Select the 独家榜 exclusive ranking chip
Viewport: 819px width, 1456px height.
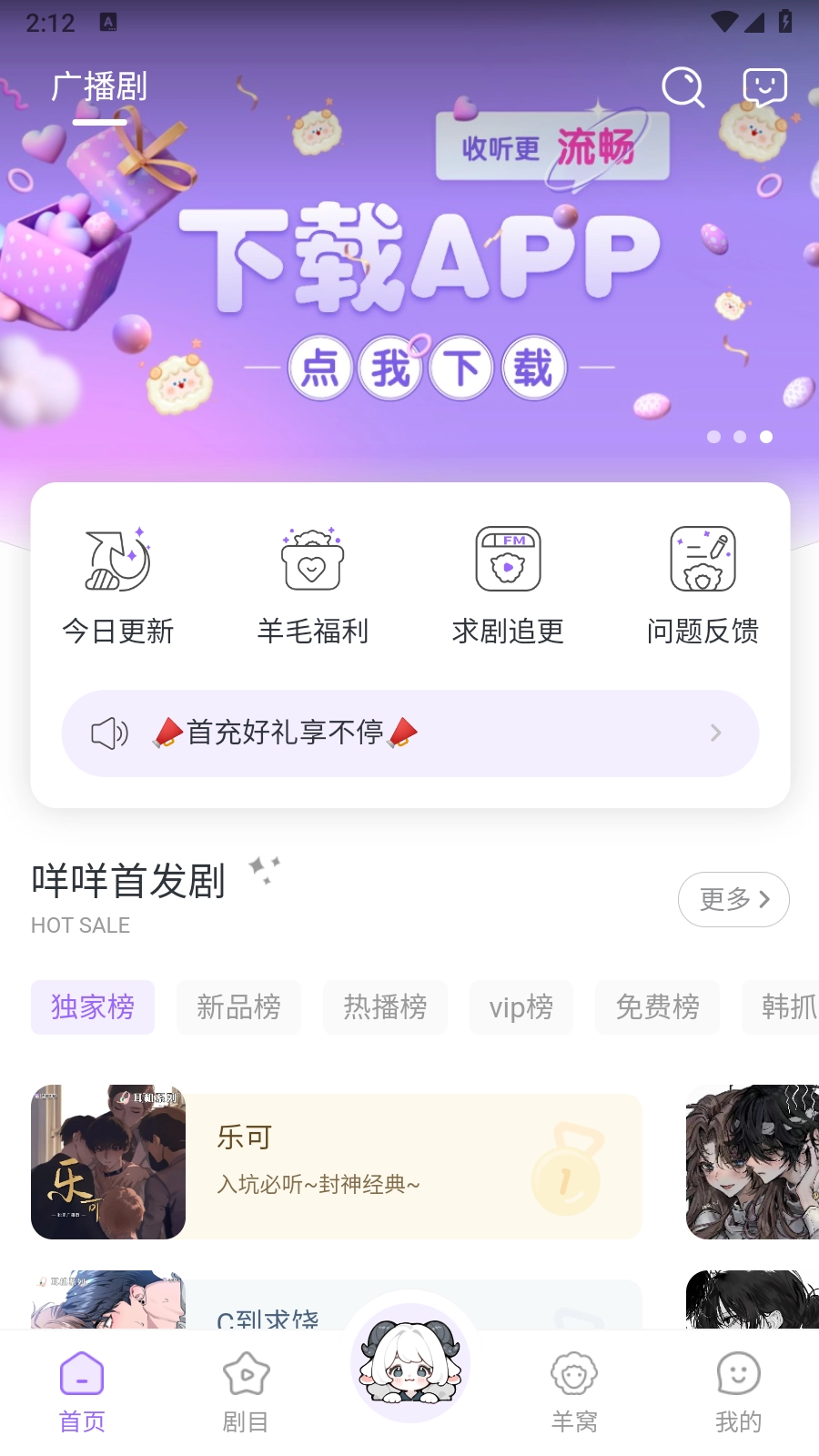click(x=93, y=1007)
